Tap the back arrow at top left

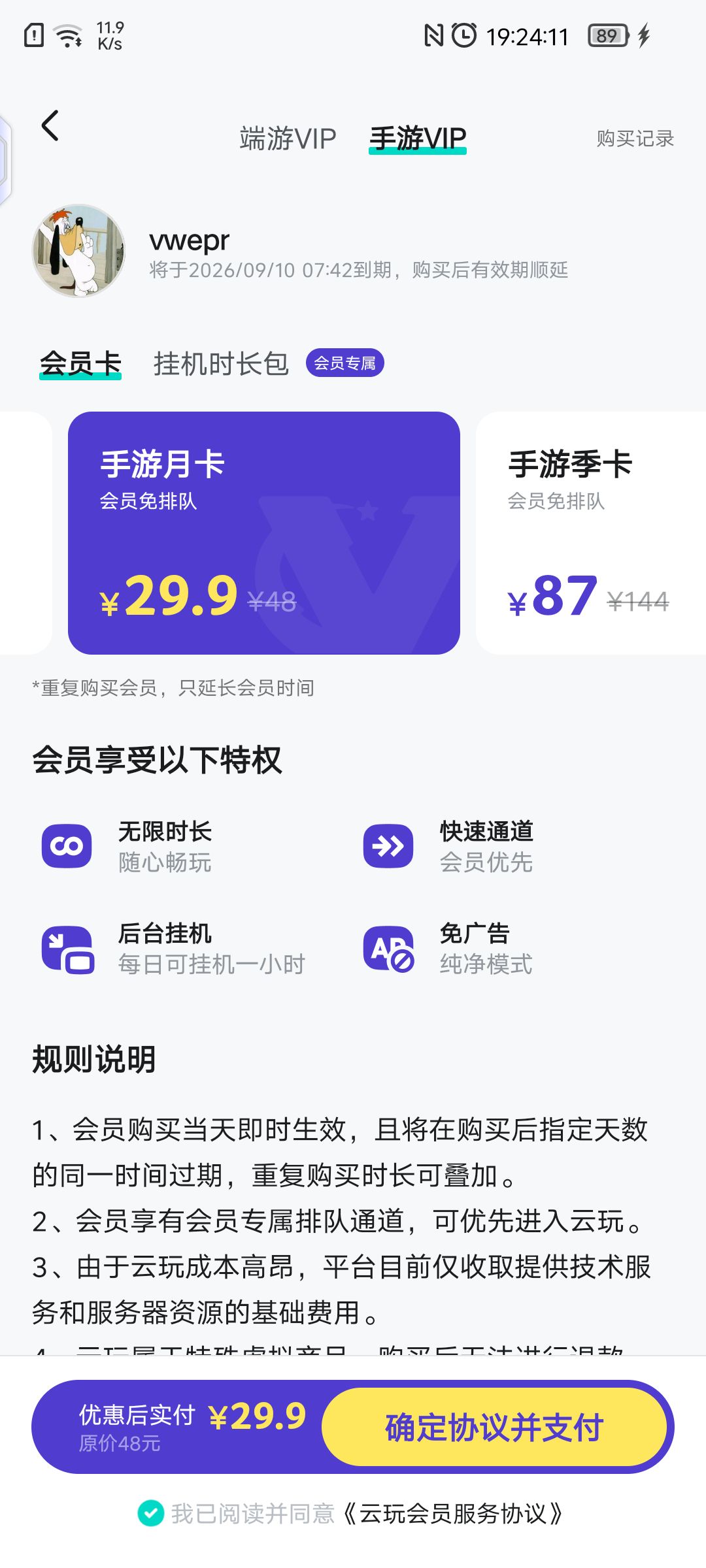49,128
